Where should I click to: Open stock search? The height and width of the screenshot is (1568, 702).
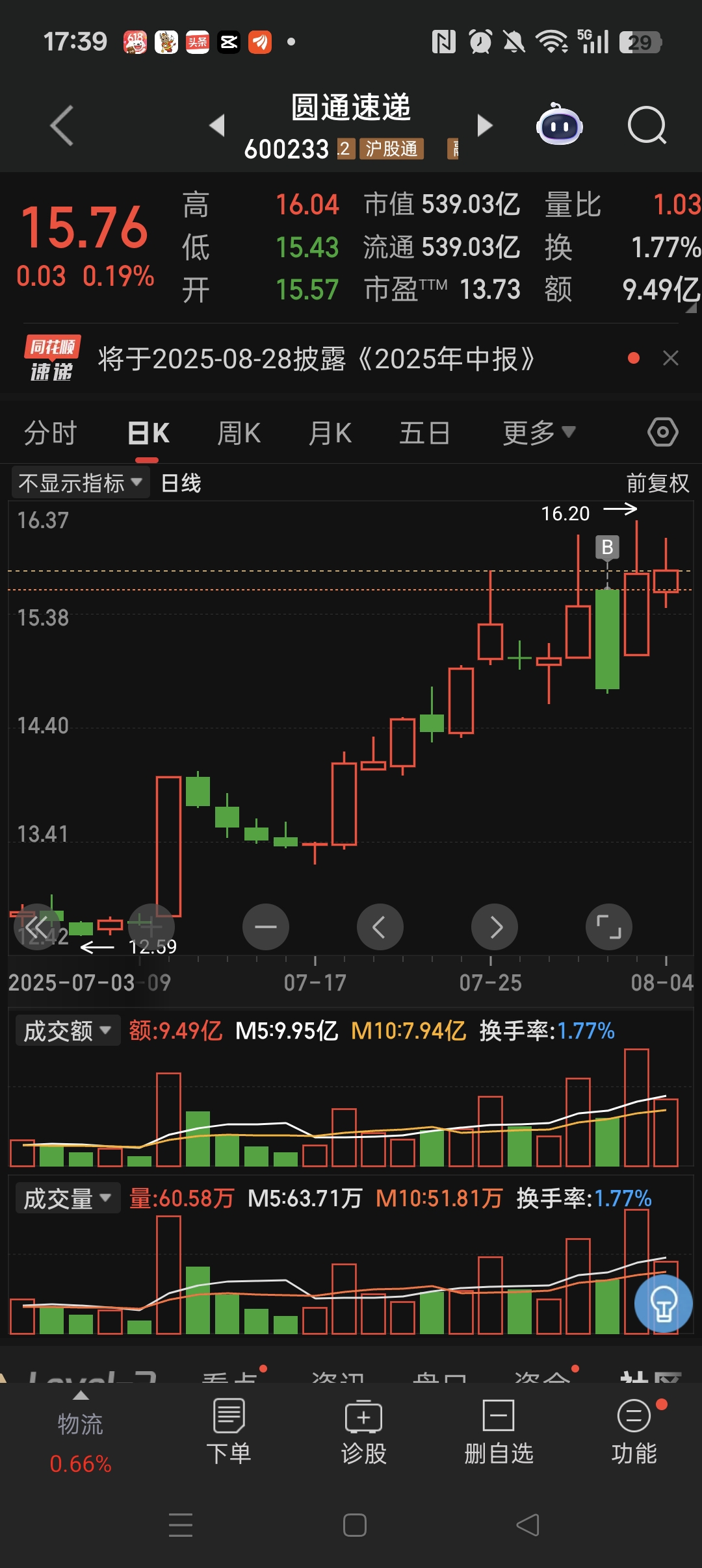pyautogui.click(x=647, y=125)
